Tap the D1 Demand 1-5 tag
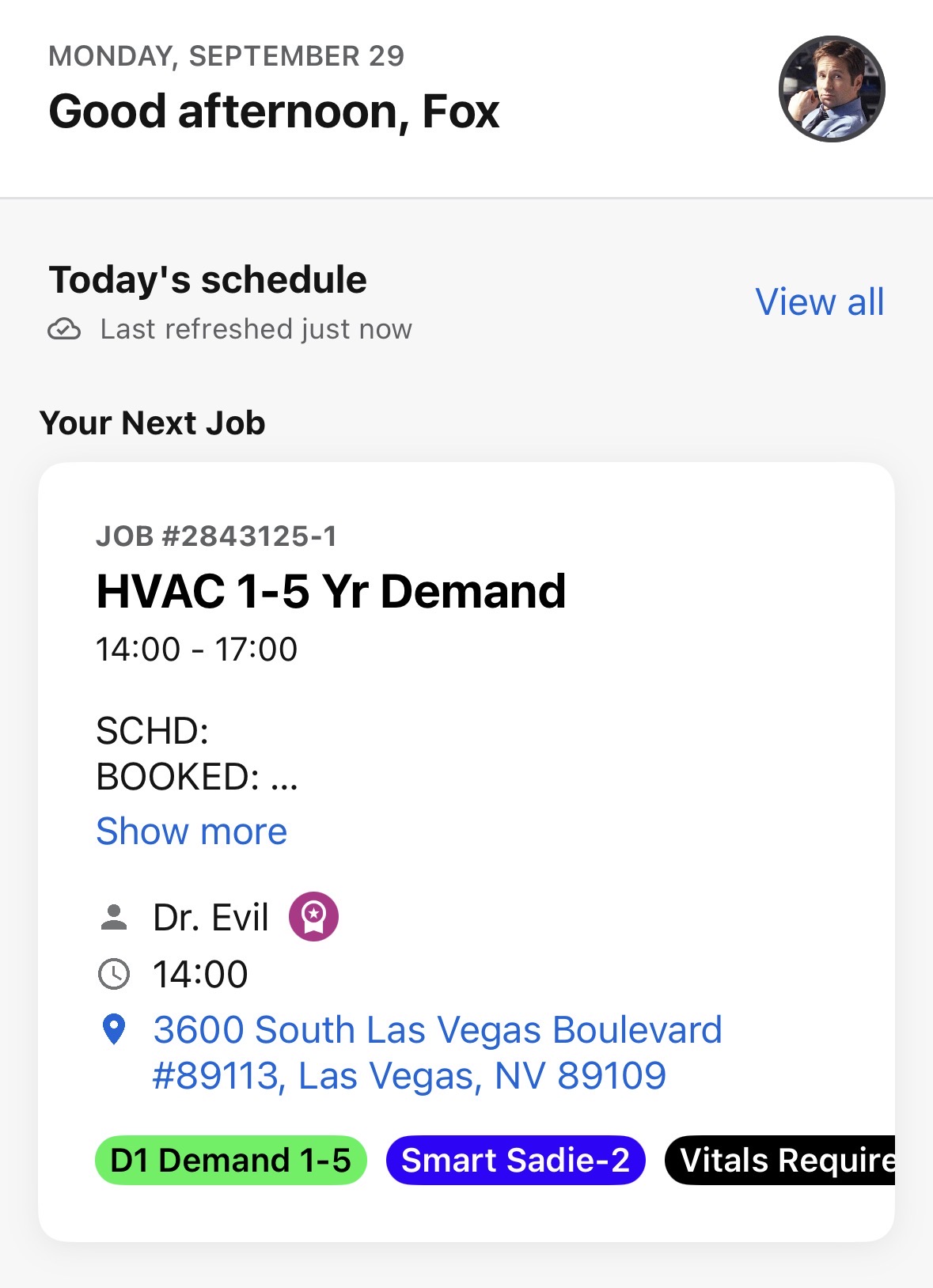Screen dimensions: 933x1288 click(230, 1161)
